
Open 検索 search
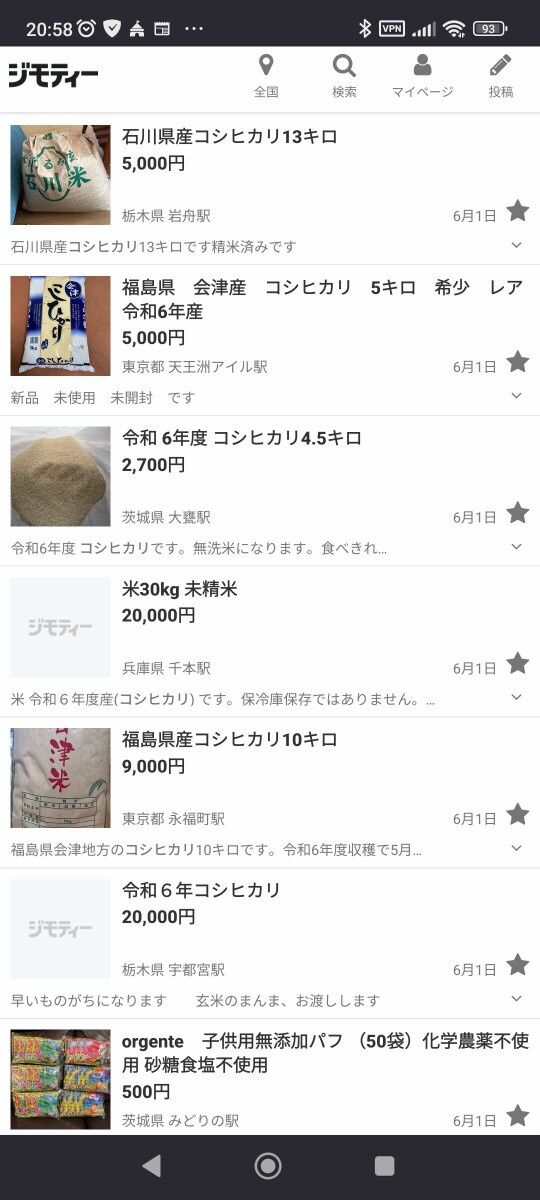point(344,77)
